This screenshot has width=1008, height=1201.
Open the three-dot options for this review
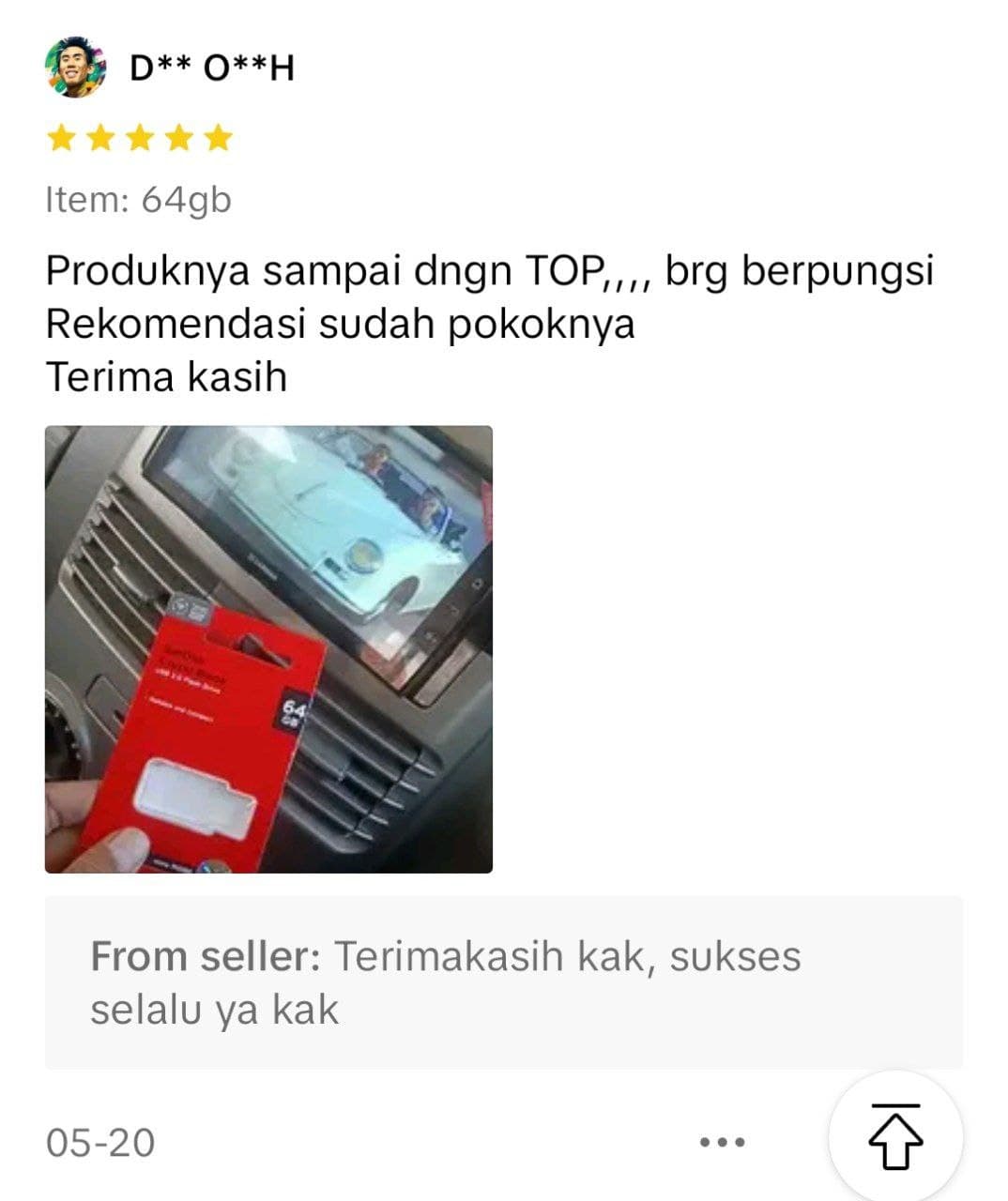click(723, 1142)
